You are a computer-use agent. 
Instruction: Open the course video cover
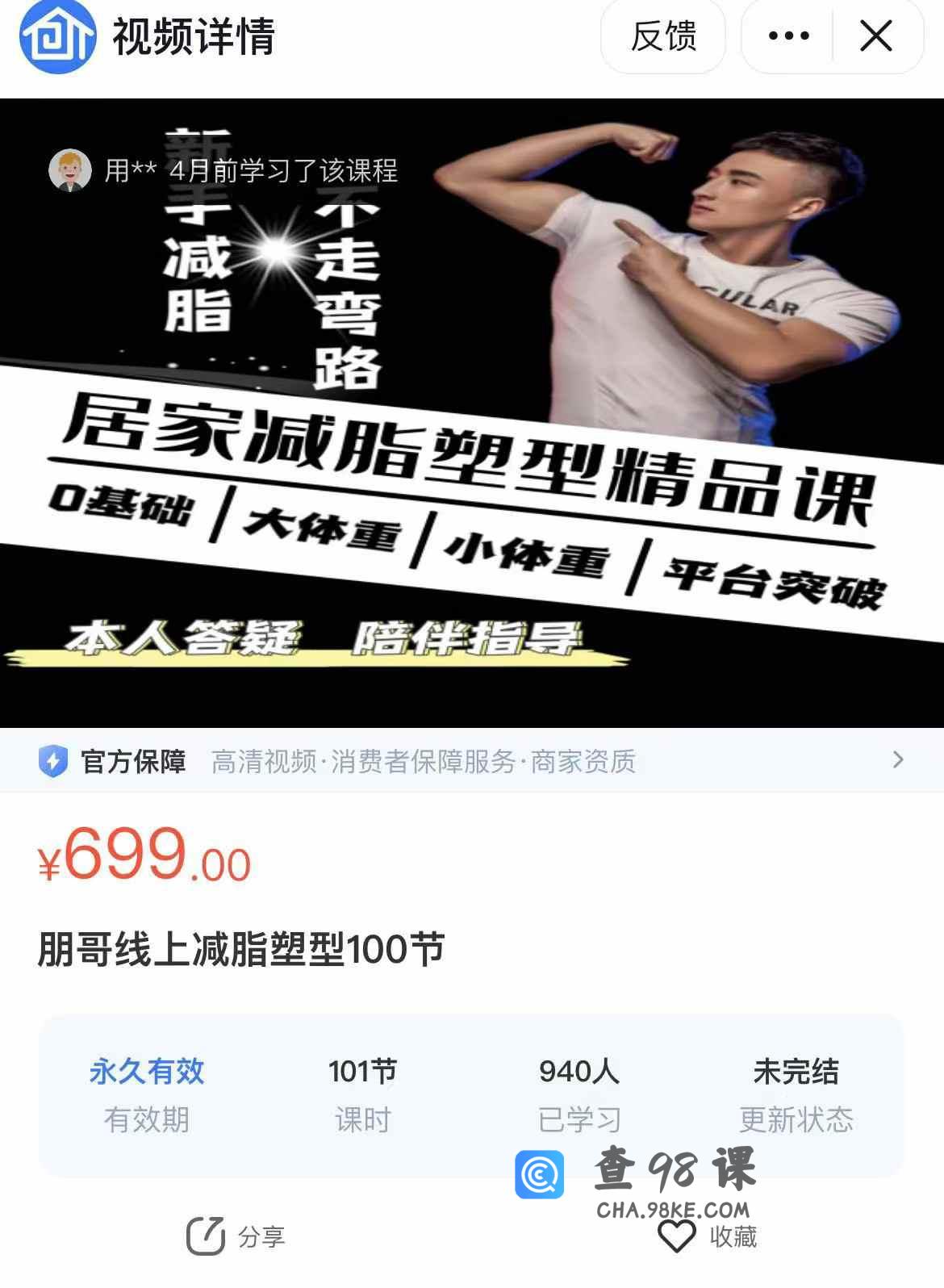tap(472, 413)
